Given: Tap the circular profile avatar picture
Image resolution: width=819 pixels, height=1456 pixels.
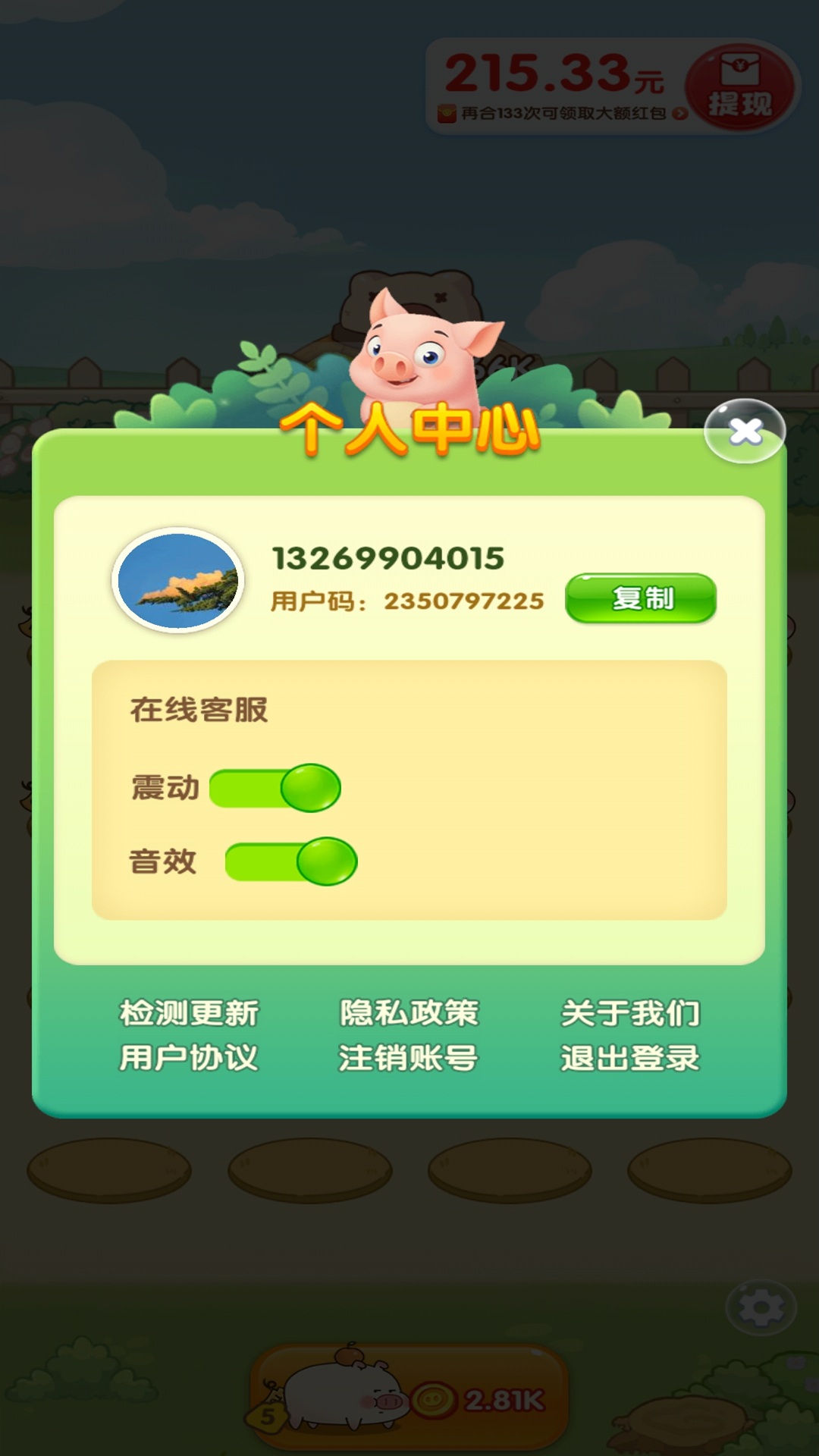Looking at the screenshot, I should point(178,580).
